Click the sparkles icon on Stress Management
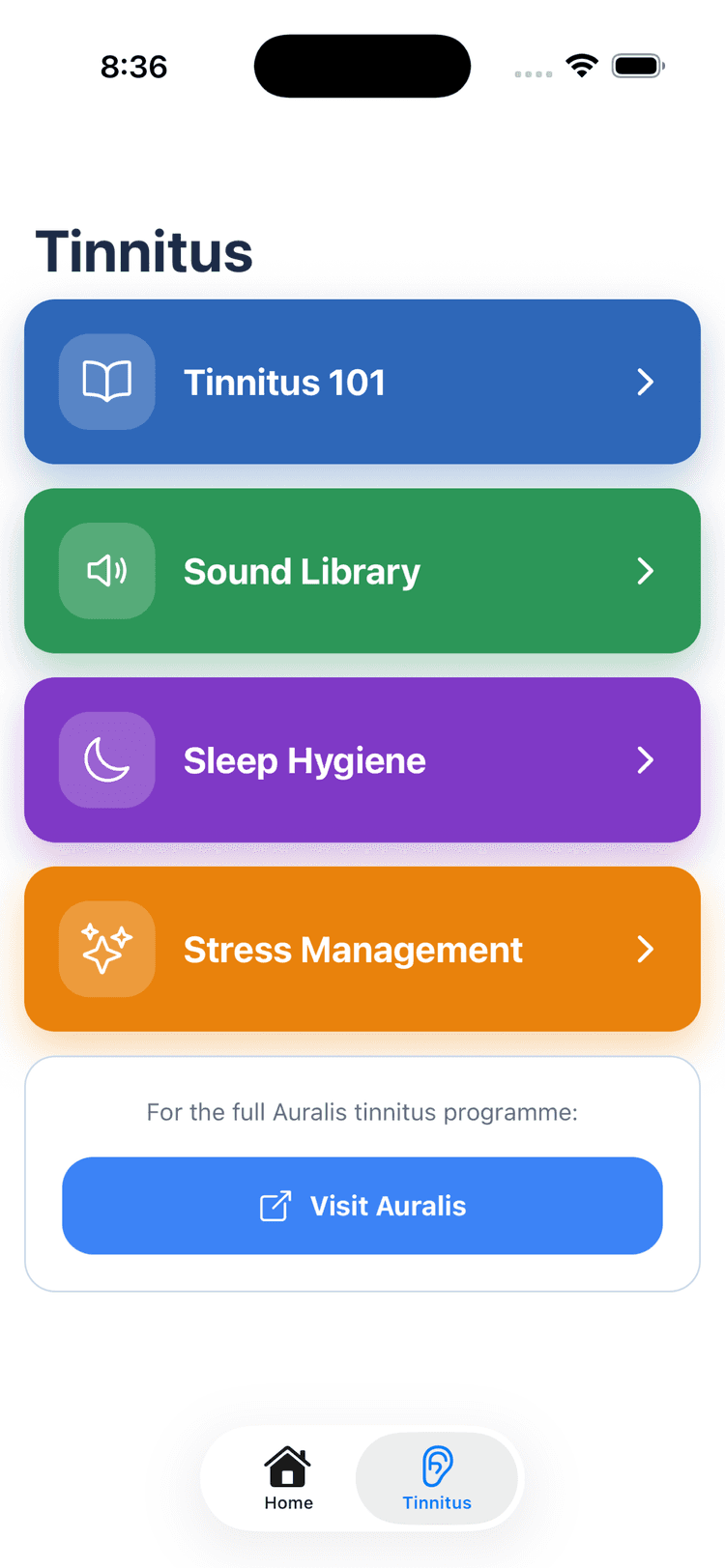The width and height of the screenshot is (725, 1568). [x=106, y=950]
